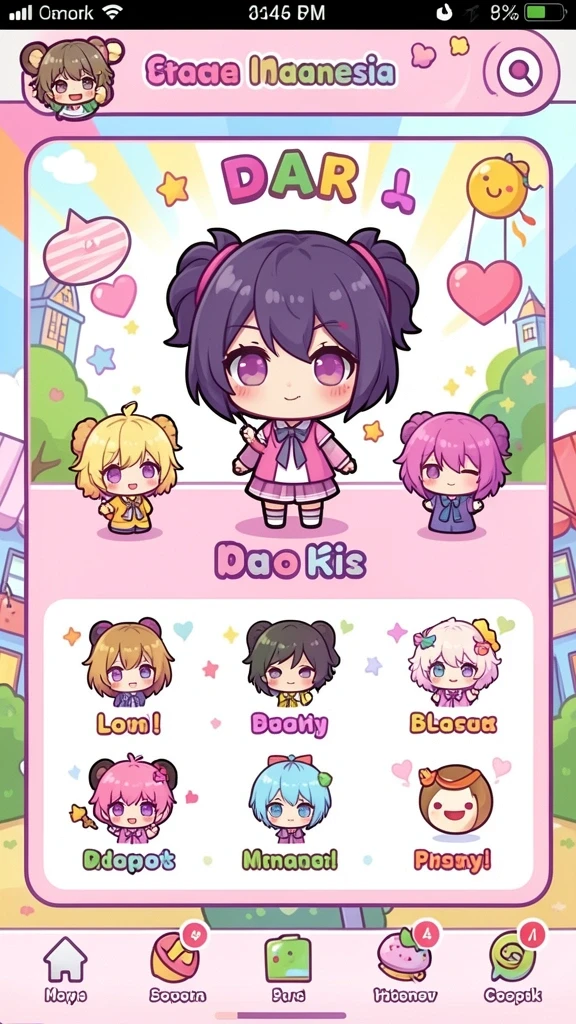This screenshot has width=576, height=1024.
Task: Open the green book tab
Action: [288, 968]
